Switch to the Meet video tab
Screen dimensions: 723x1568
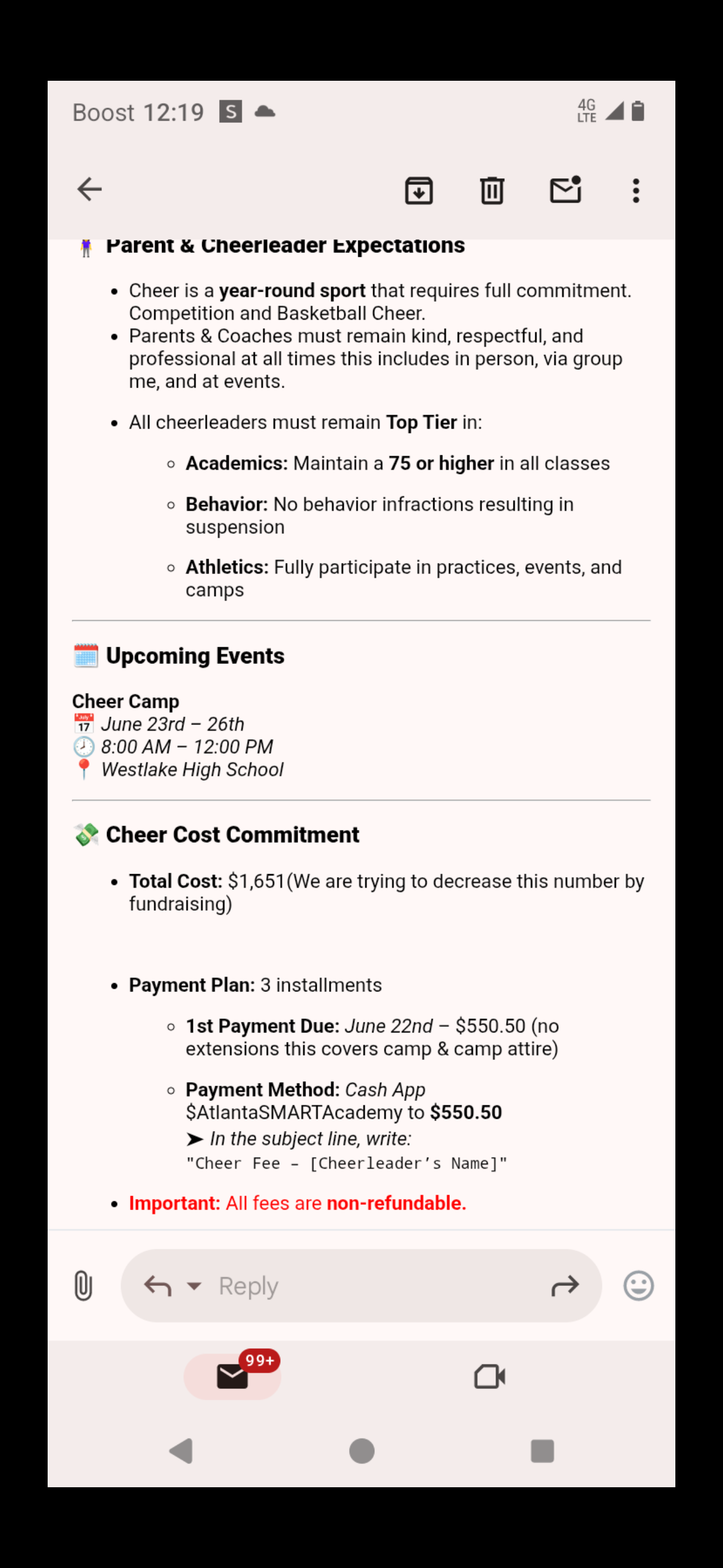click(x=489, y=1376)
